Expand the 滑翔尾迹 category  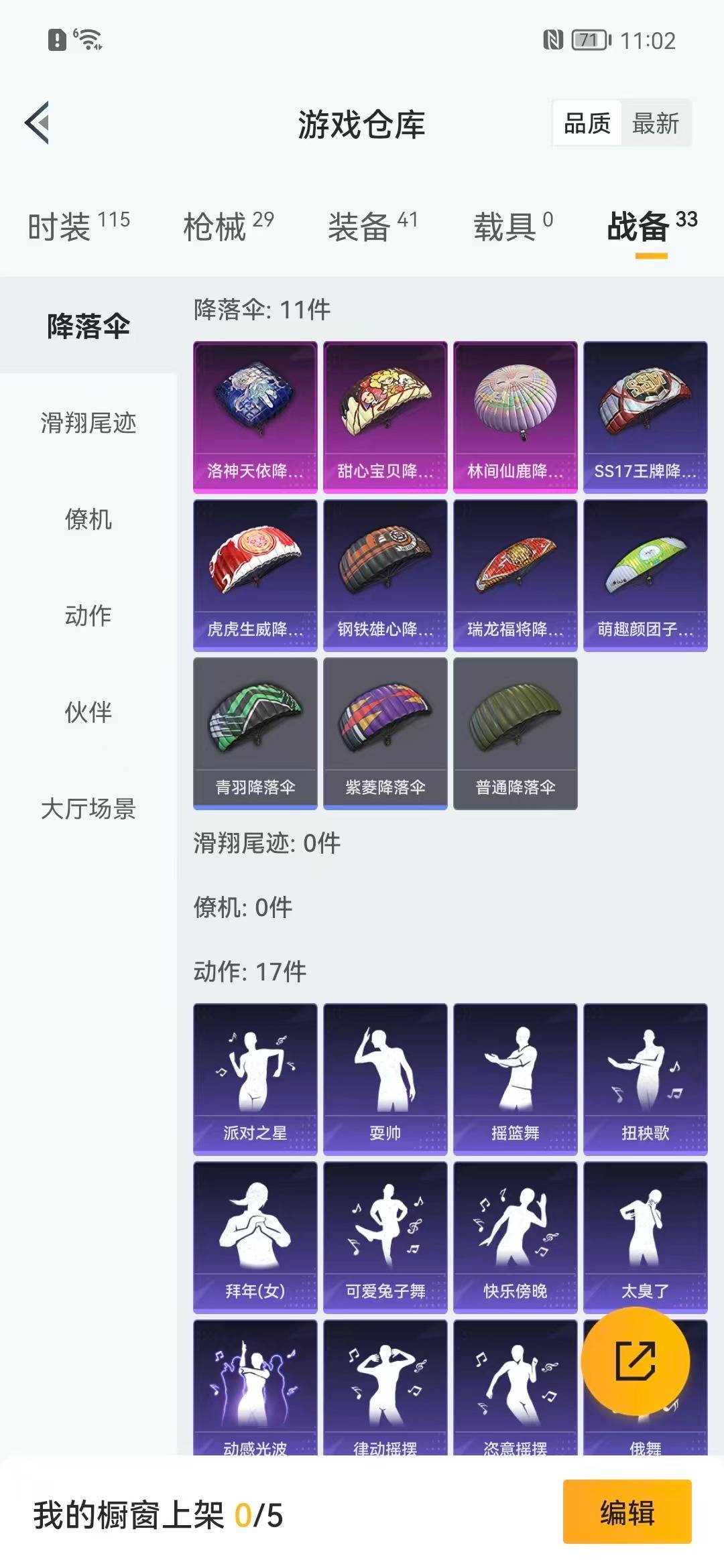point(88,423)
